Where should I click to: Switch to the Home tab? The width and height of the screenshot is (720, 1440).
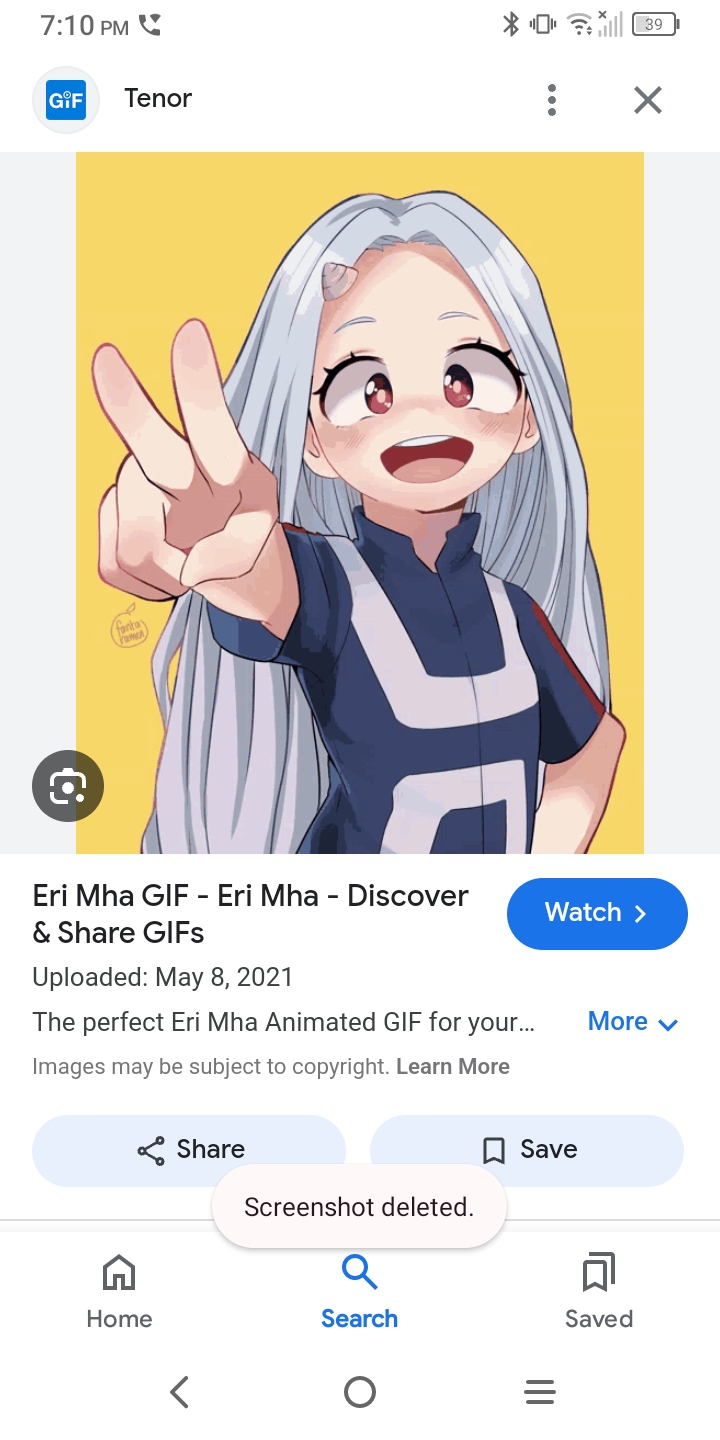(119, 1291)
